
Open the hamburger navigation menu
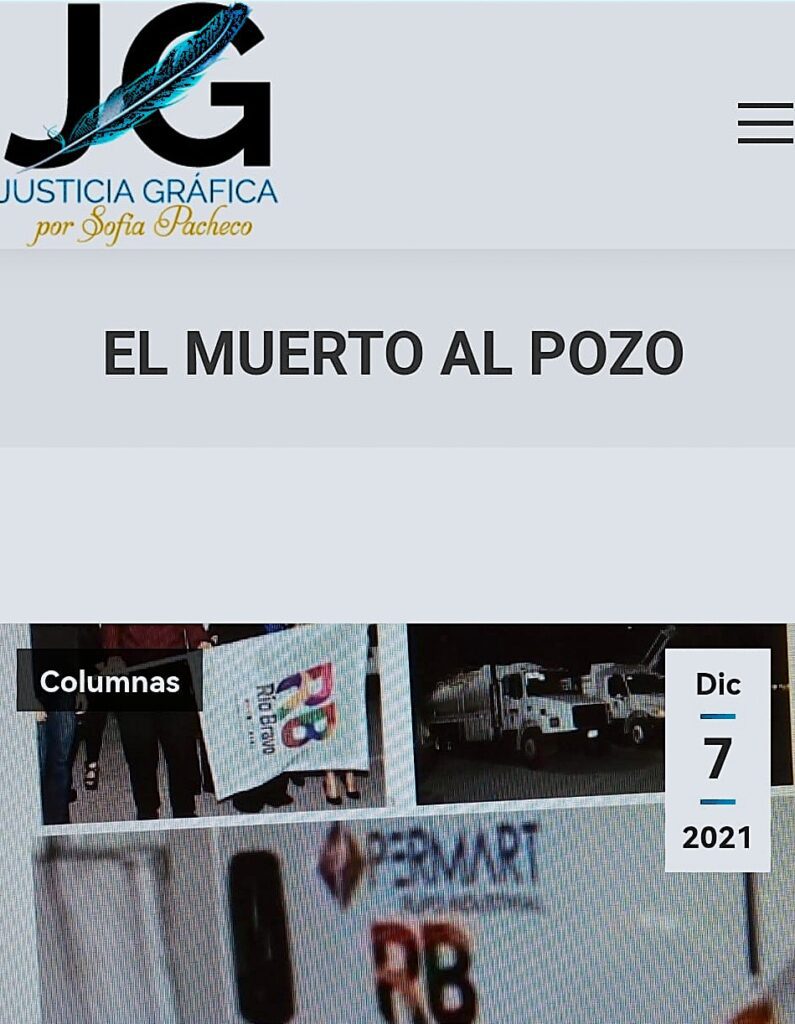tap(764, 123)
